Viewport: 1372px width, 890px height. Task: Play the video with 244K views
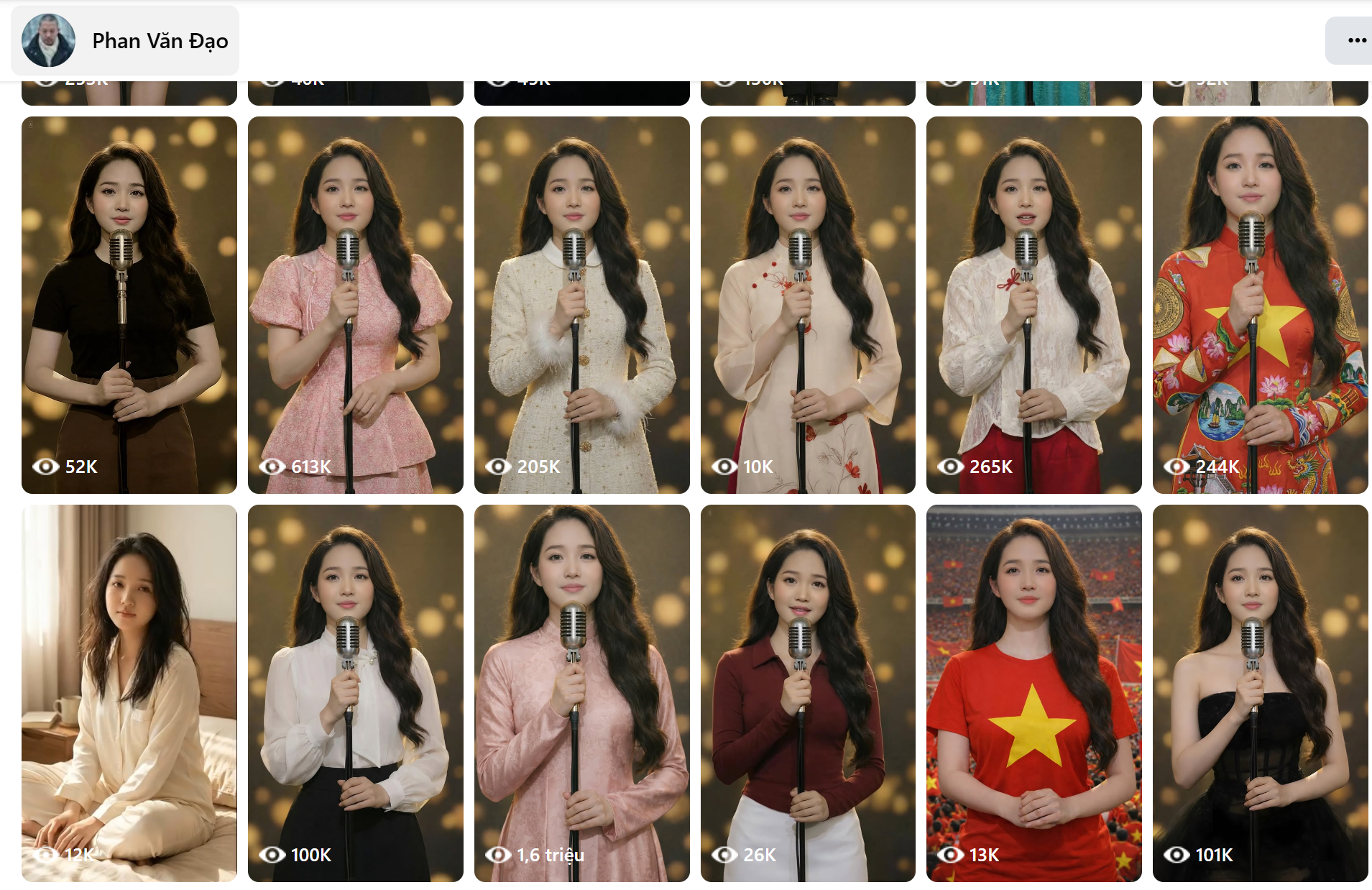click(x=1260, y=305)
